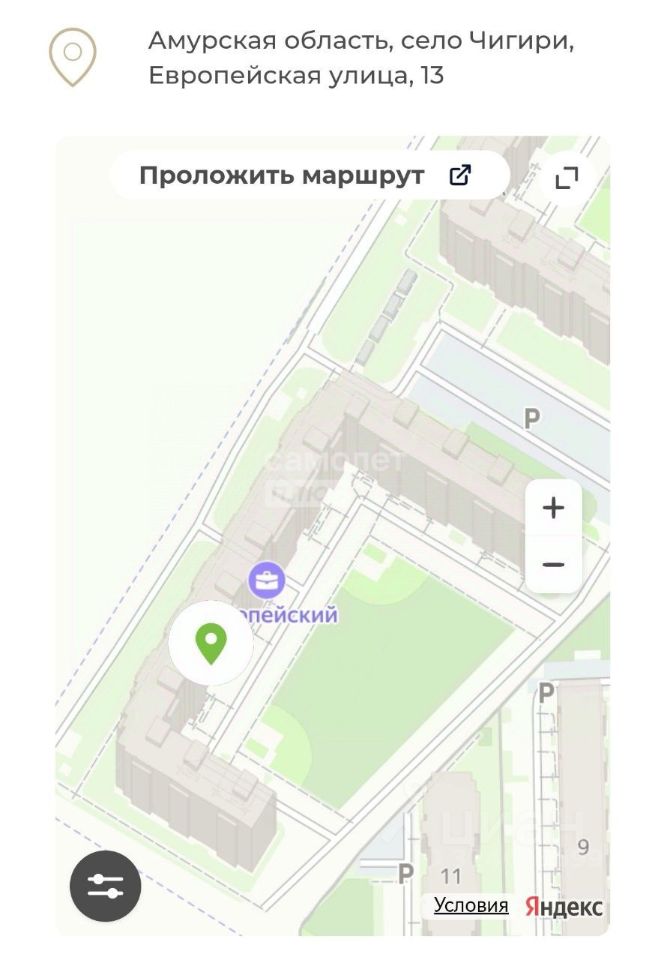The image size is (664, 960).
Task: Expand the map to fullscreen
Action: tap(567, 178)
